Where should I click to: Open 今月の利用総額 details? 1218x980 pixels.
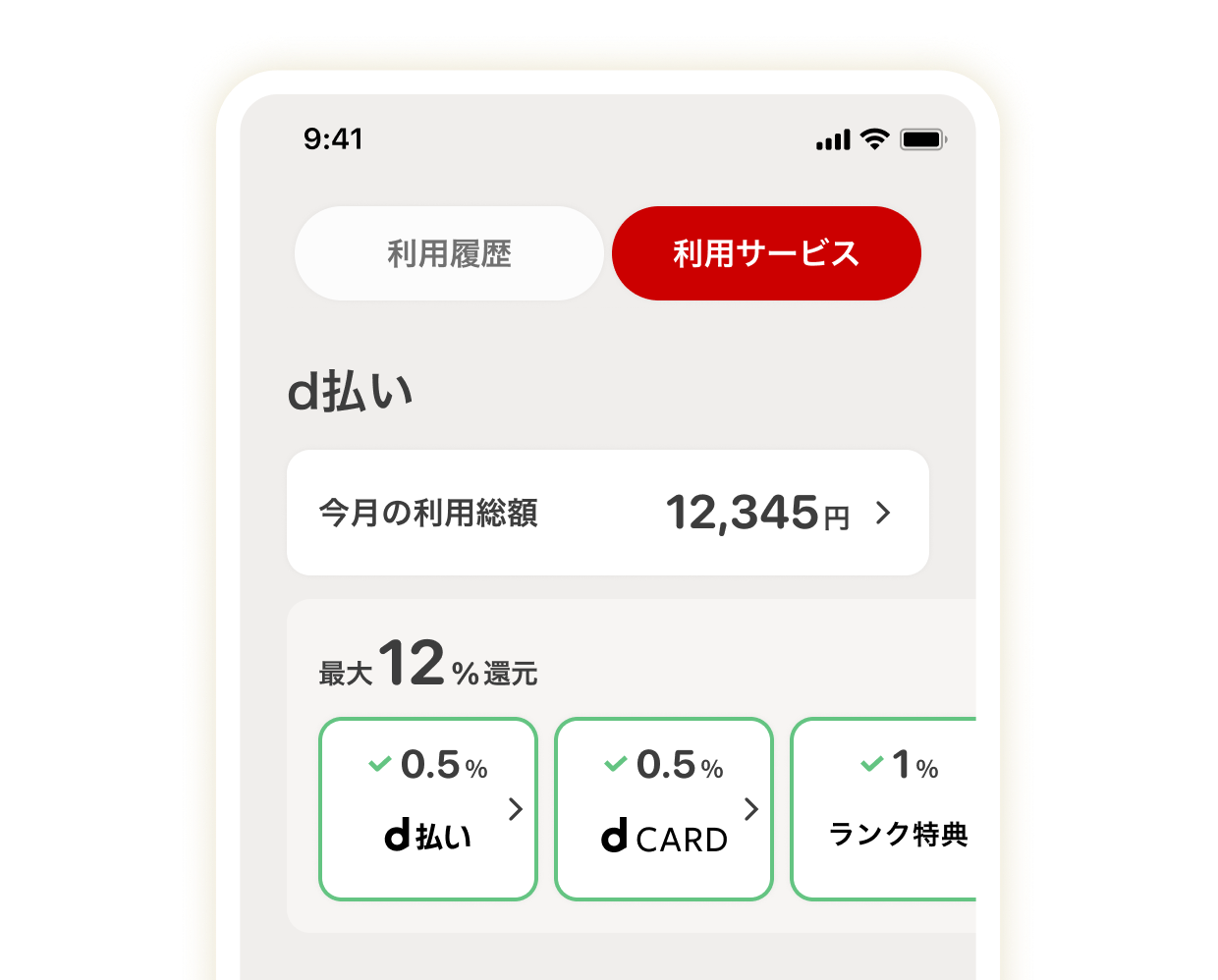(607, 513)
